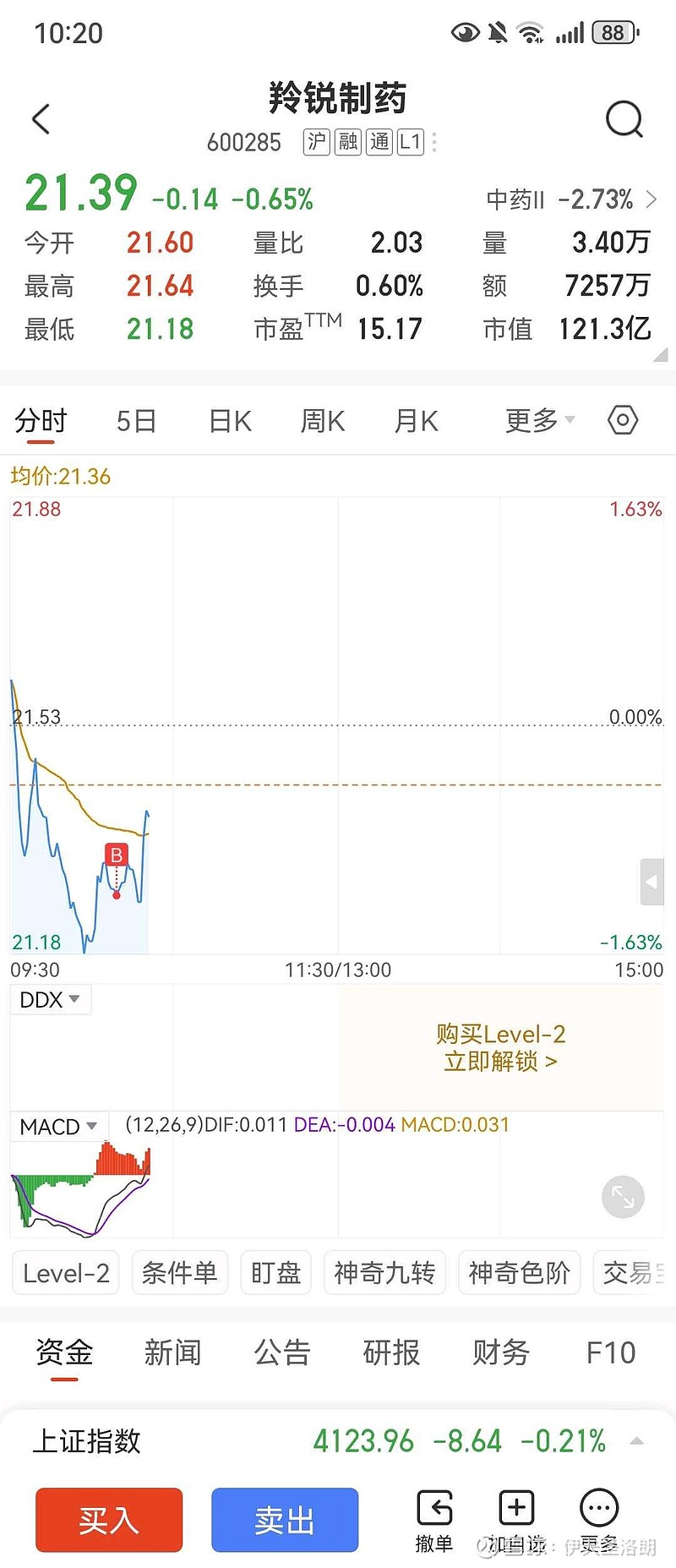This screenshot has height=1568, width=676.
Task: Tap the blue 卖出 button
Action: [285, 1520]
